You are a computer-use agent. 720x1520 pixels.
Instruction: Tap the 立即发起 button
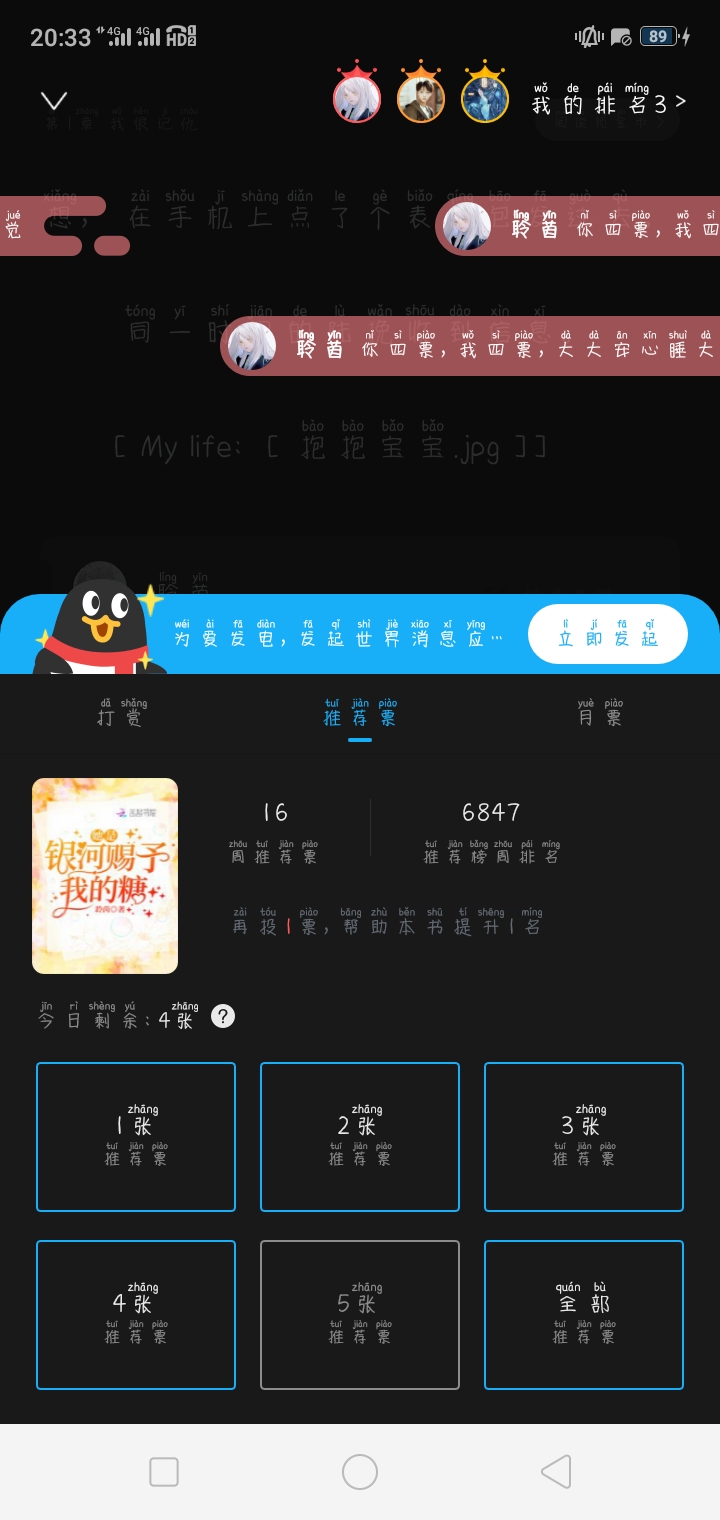point(607,634)
